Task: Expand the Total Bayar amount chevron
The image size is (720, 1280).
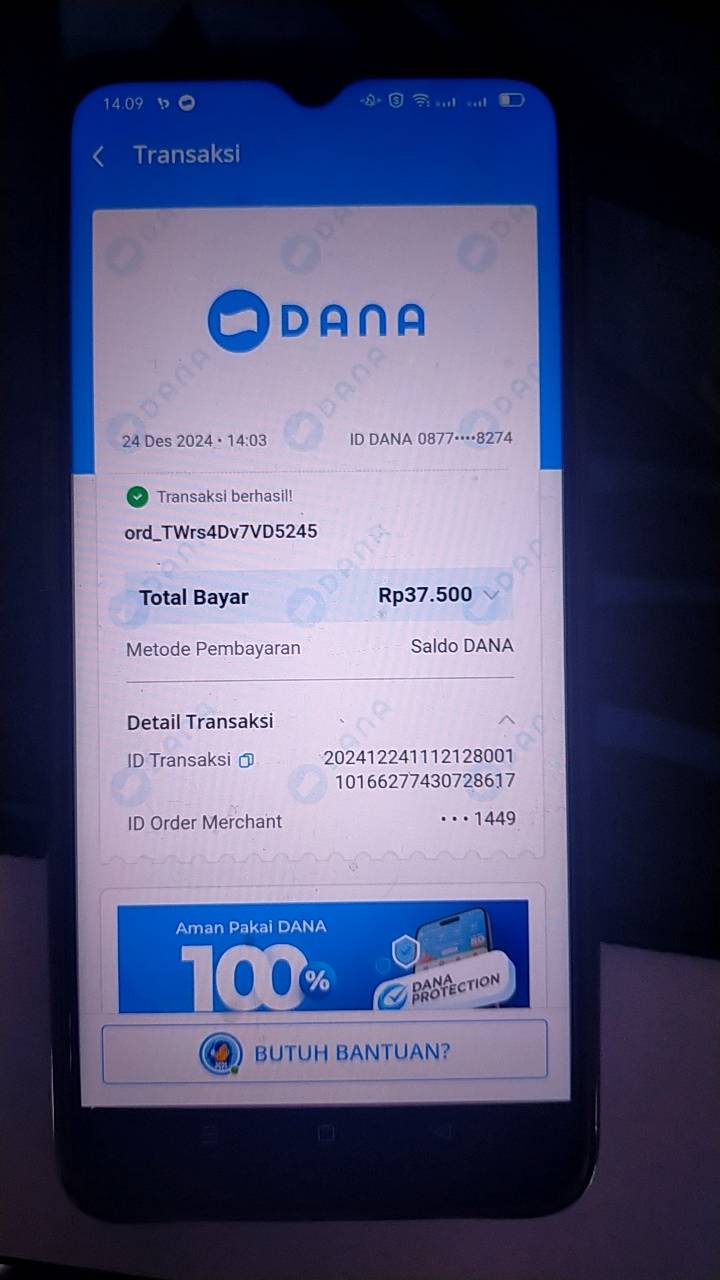Action: [491, 595]
